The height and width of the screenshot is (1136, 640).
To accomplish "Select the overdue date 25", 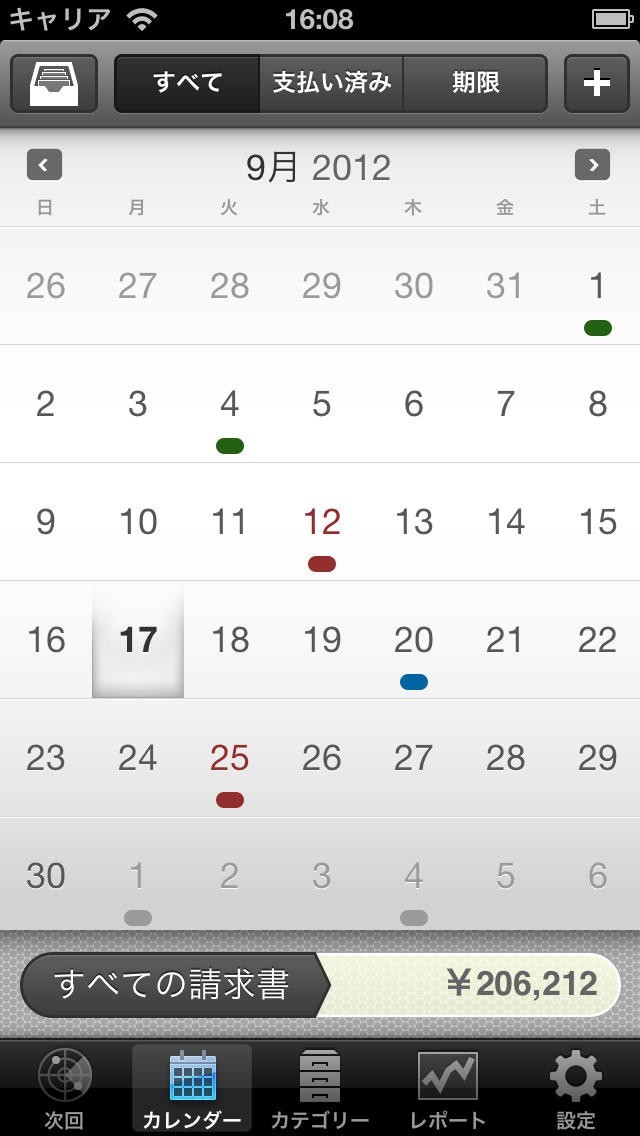I will point(230,758).
